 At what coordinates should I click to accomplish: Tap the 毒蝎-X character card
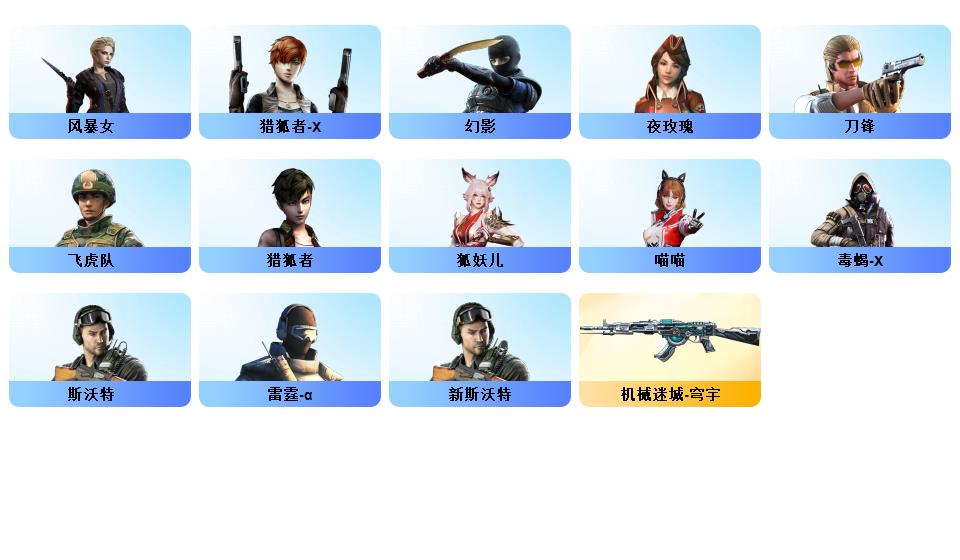click(860, 216)
